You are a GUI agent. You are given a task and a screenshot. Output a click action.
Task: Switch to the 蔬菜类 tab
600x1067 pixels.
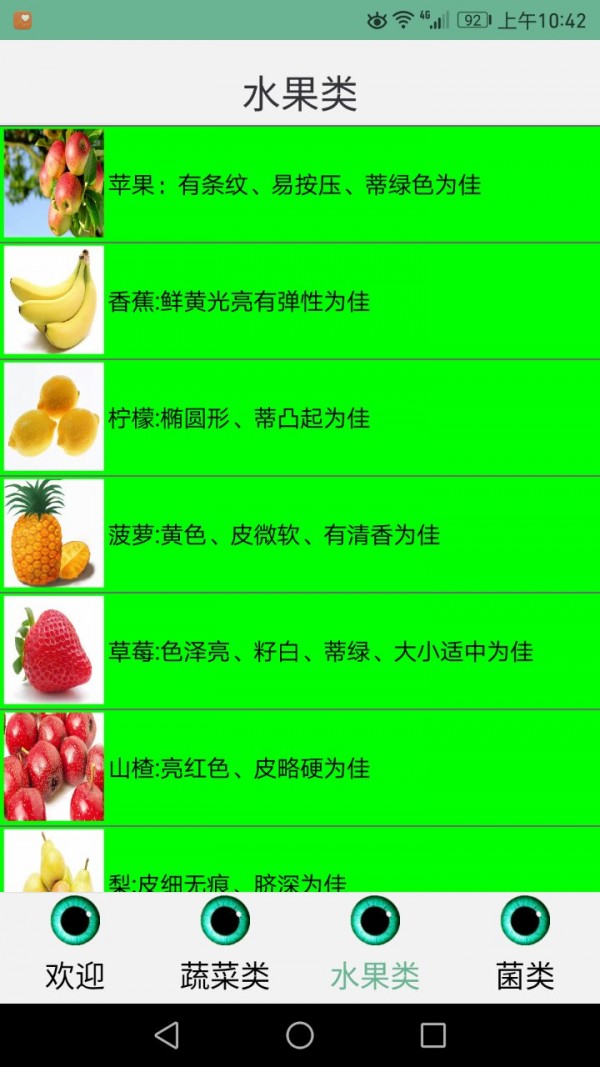pos(225,946)
